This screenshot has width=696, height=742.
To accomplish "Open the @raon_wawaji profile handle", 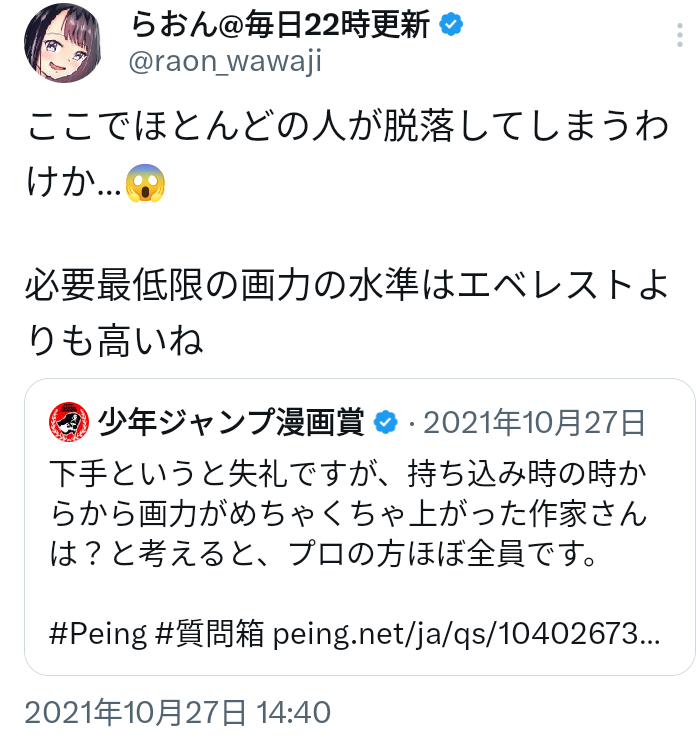I will tap(226, 61).
